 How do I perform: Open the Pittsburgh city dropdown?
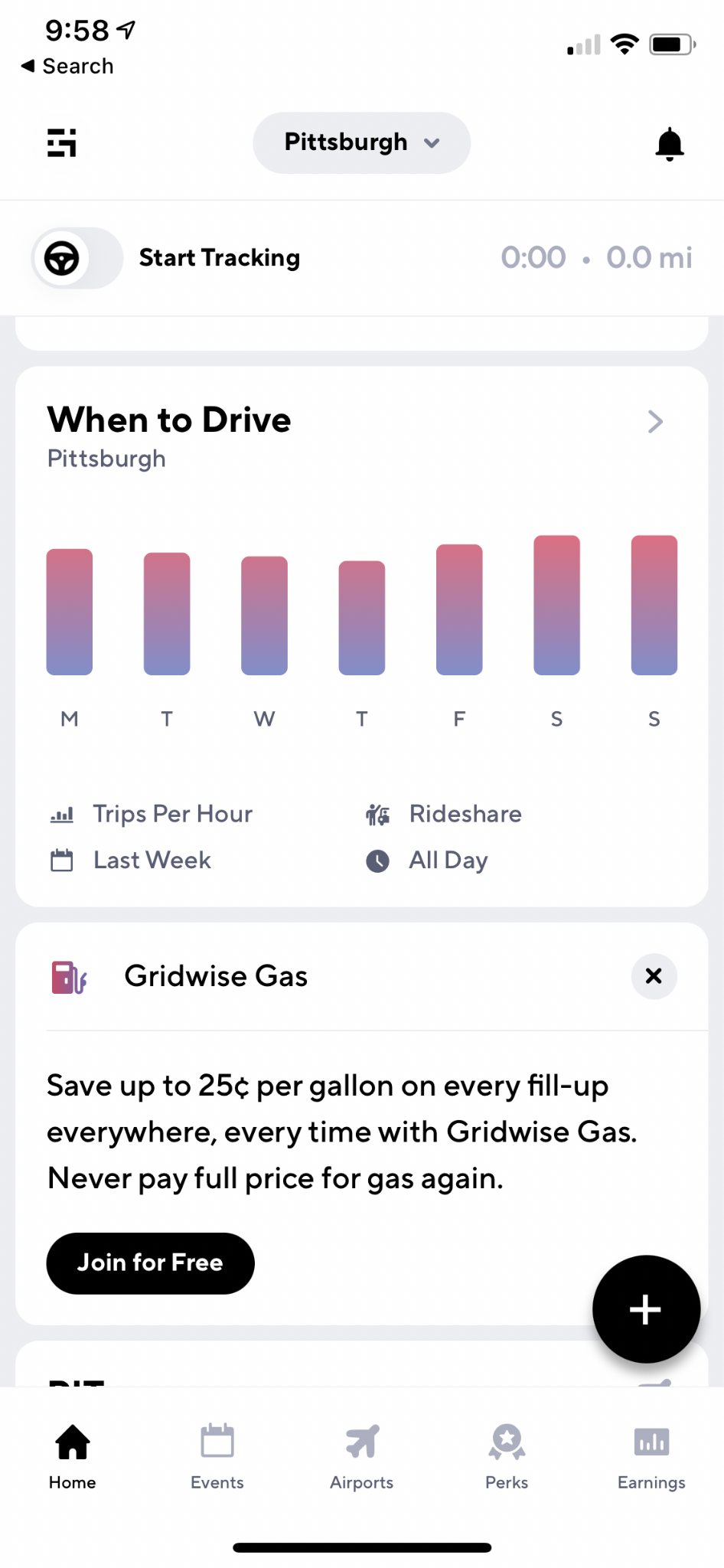[x=361, y=142]
